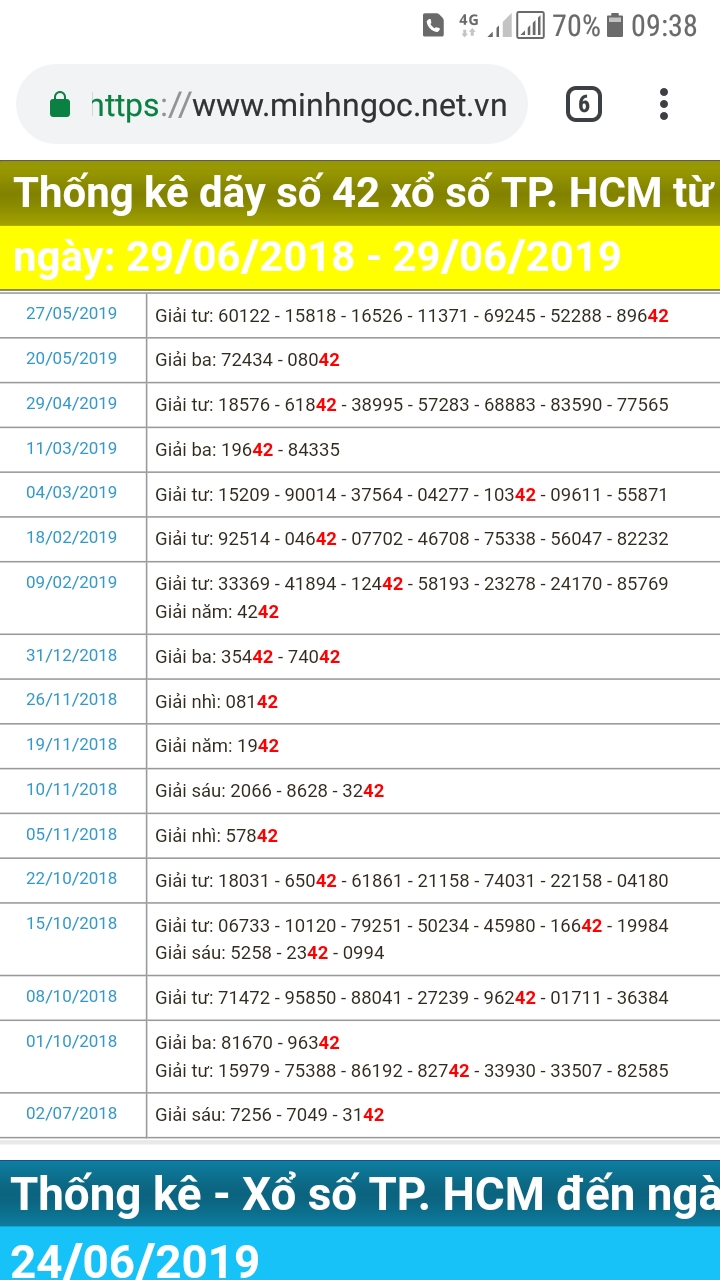Open the 18/02/2019 date link
The width and height of the screenshot is (720, 1280).
point(71,537)
